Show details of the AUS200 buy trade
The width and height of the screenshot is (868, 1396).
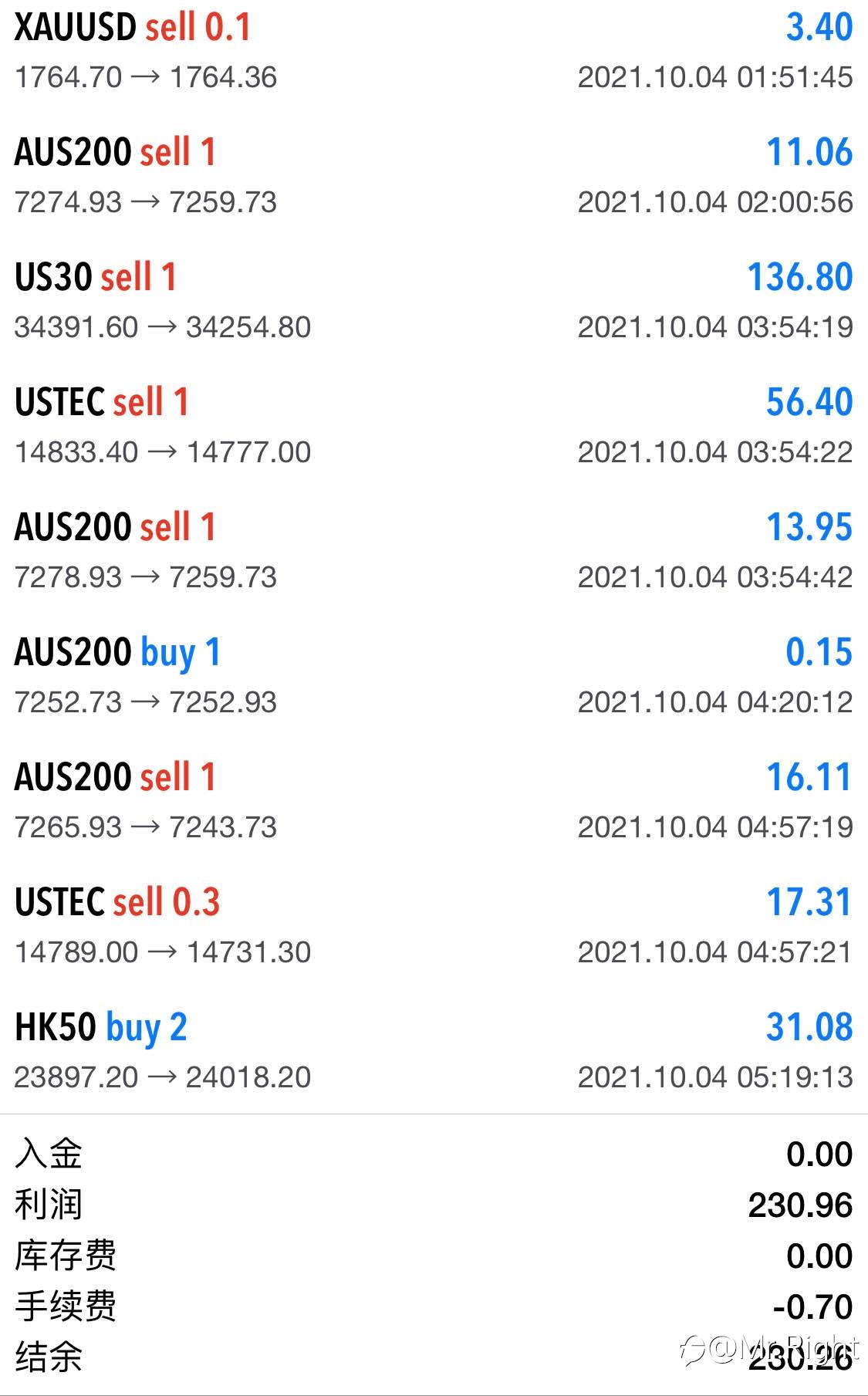tap(434, 676)
